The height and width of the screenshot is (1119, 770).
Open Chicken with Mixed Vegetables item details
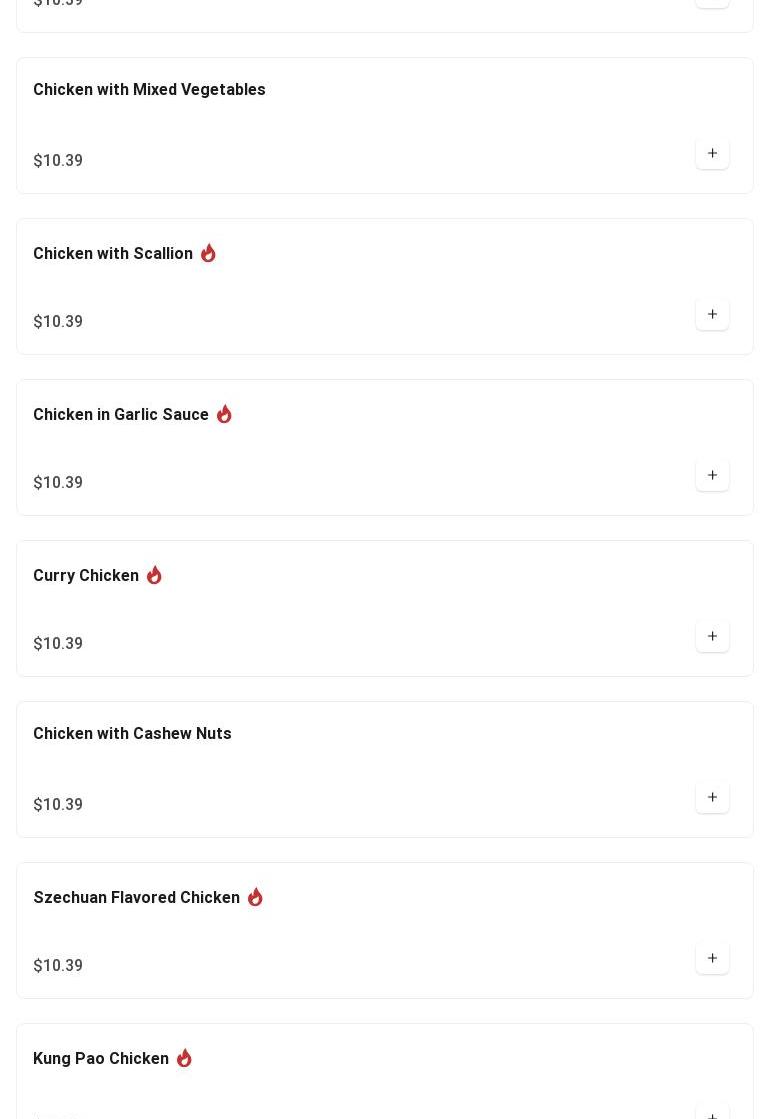click(x=149, y=90)
